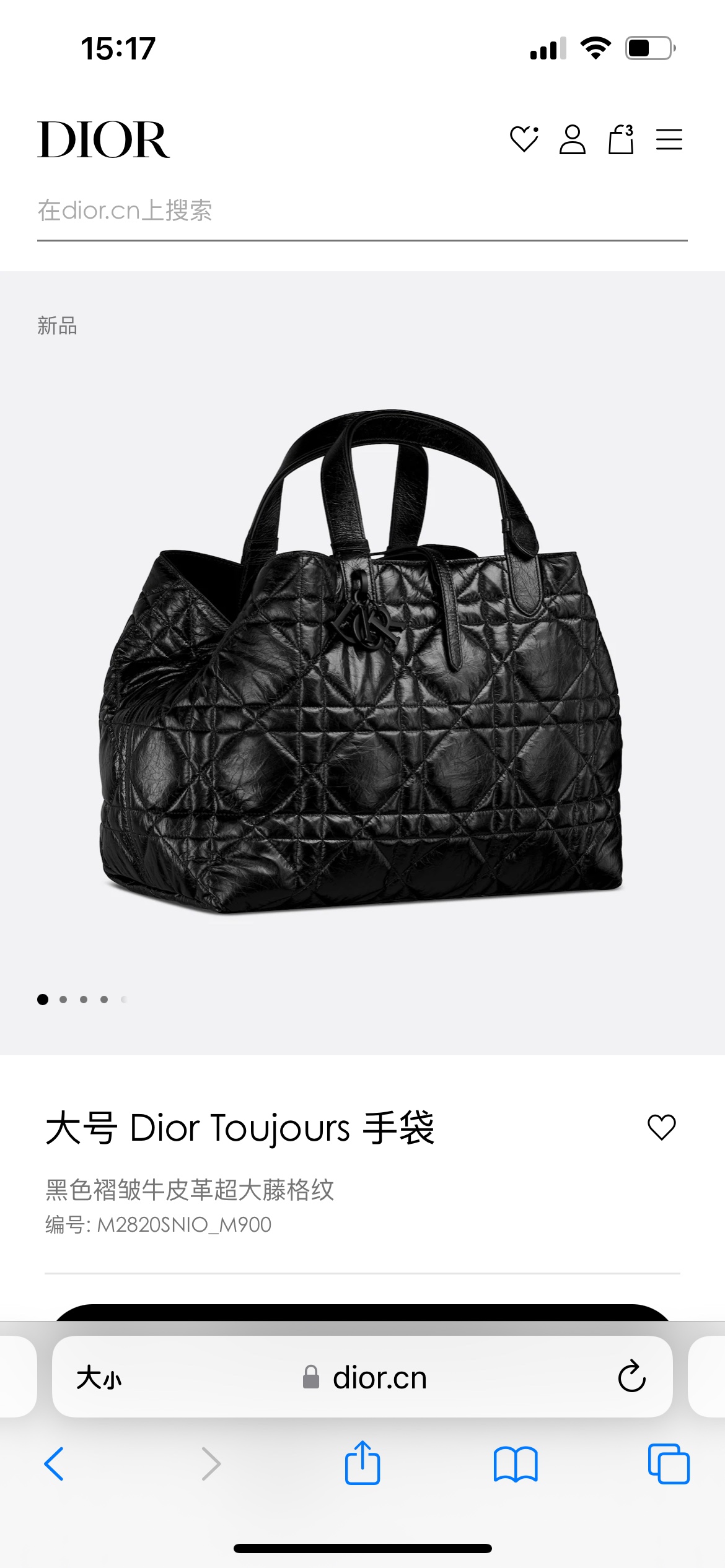Go back to the previous page

[54, 1464]
